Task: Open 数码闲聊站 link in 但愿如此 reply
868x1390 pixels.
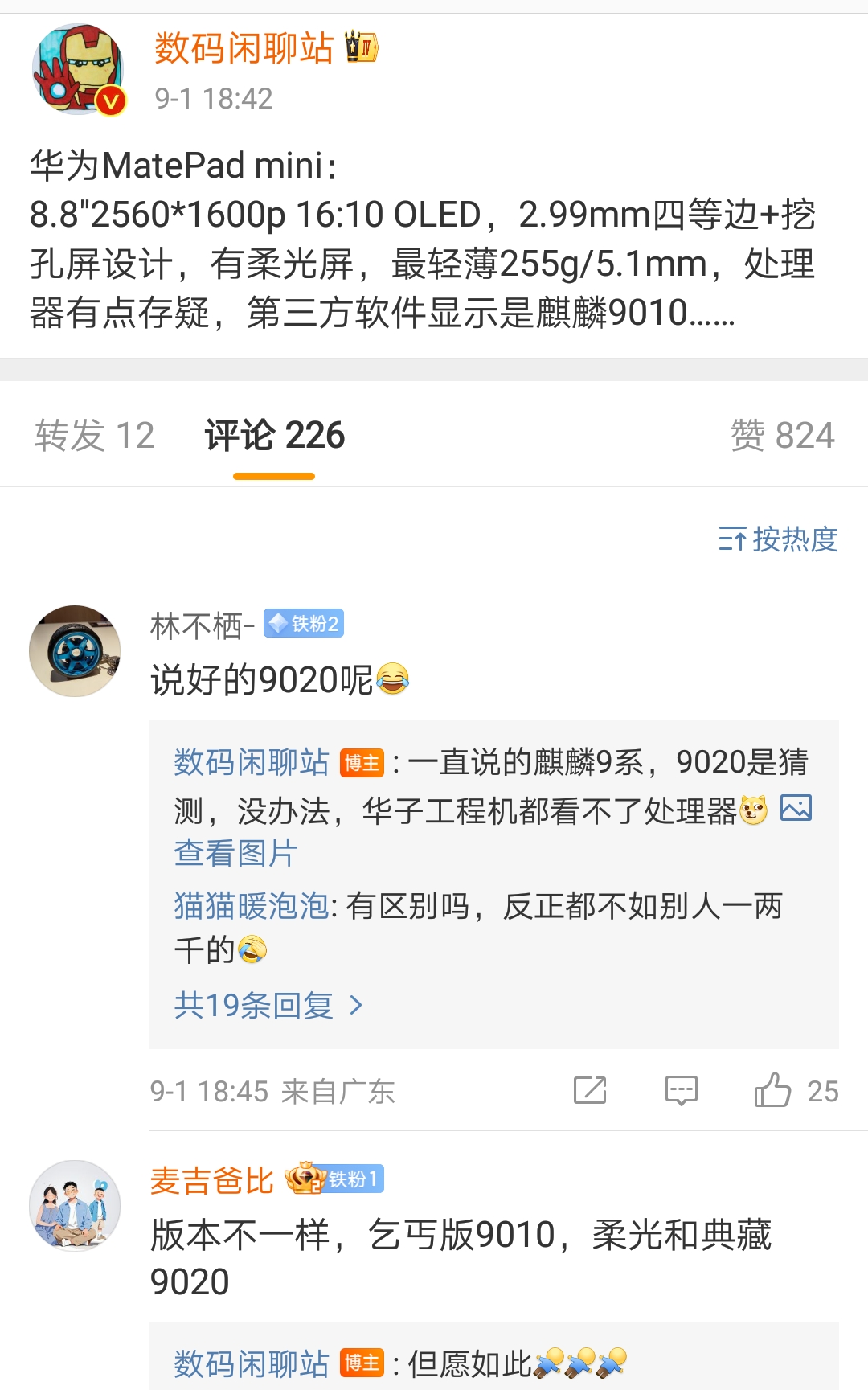Action: pyautogui.click(x=252, y=1363)
